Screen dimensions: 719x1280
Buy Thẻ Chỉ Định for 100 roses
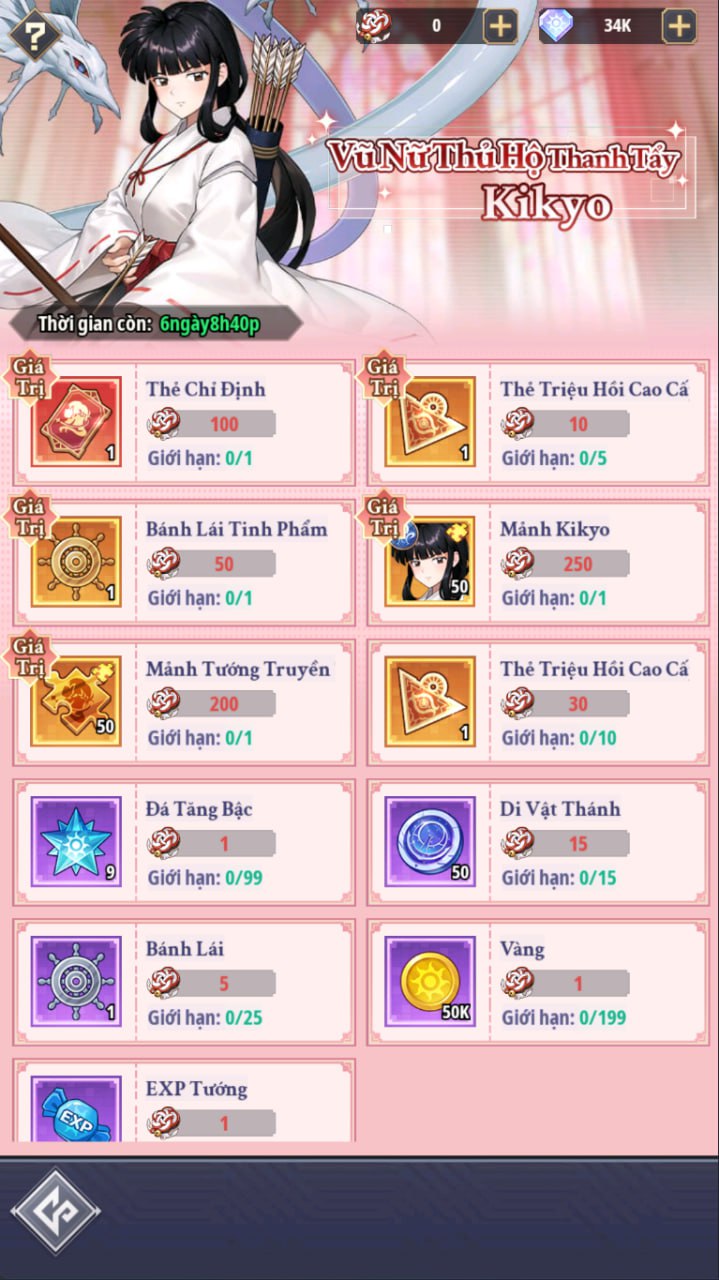212,424
